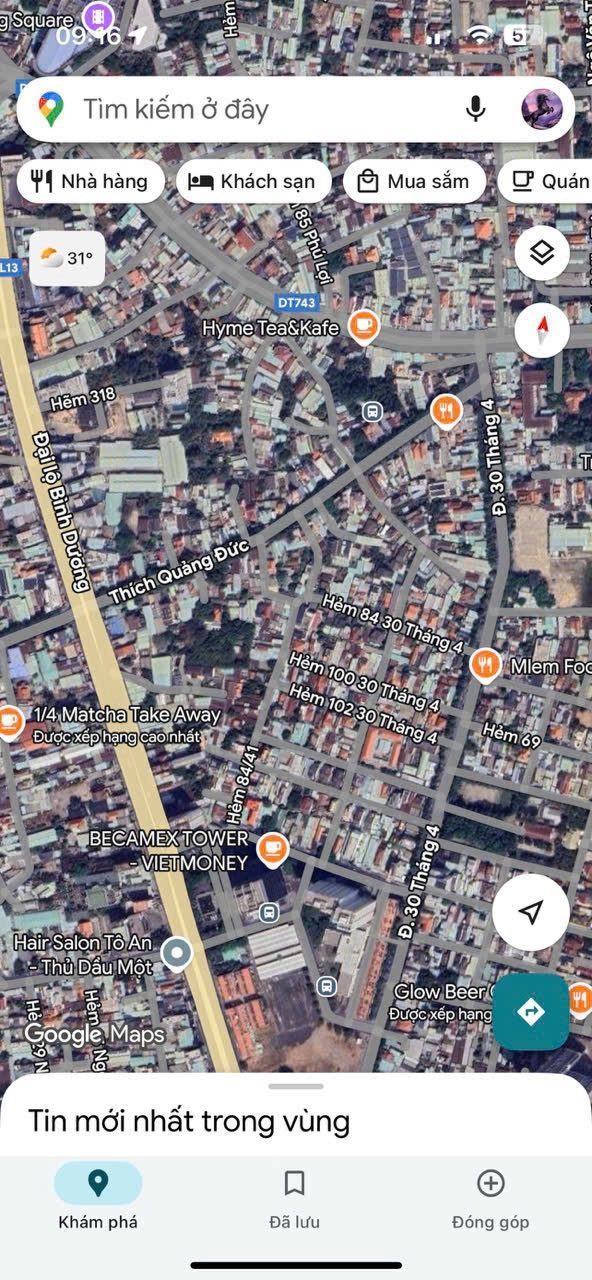The image size is (592, 1280).
Task: Open the map layers button
Action: [x=542, y=252]
